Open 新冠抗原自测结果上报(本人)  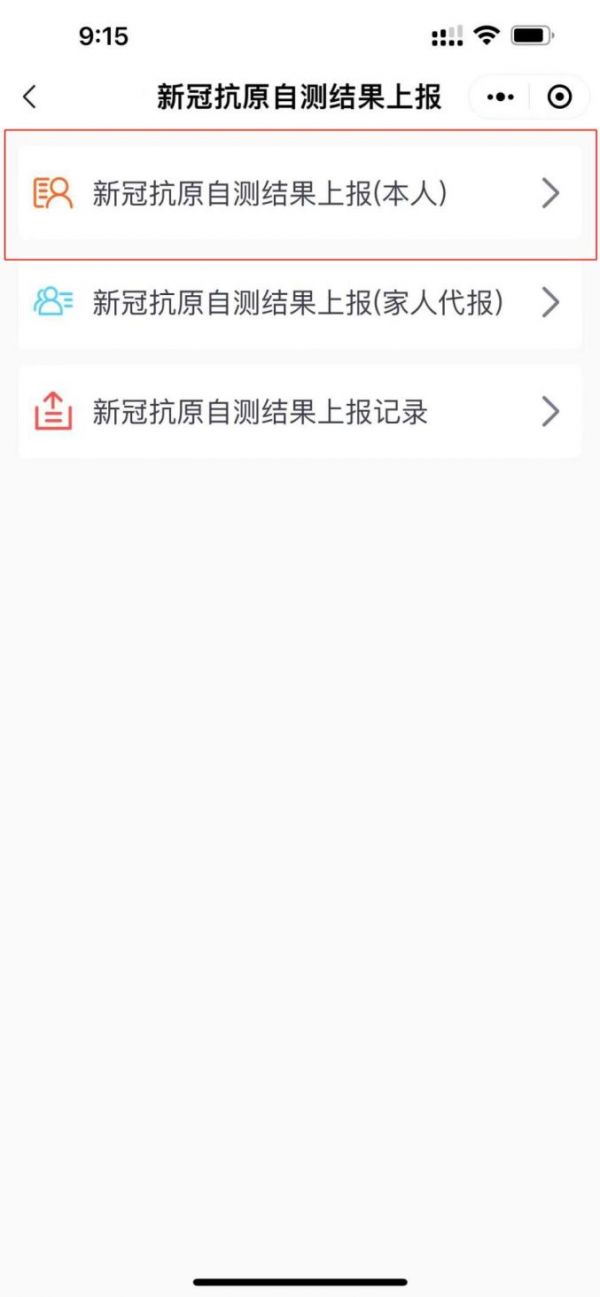(300, 193)
